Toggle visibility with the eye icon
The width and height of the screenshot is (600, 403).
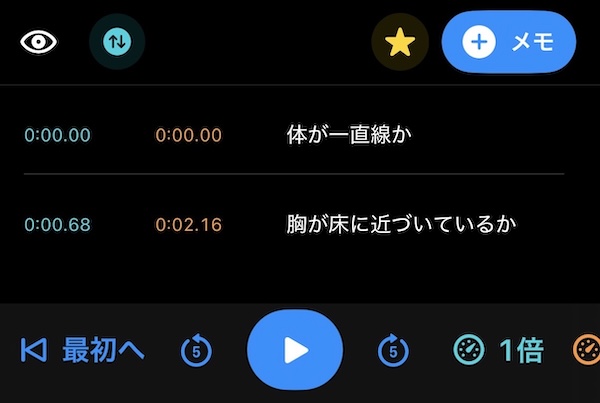(x=39, y=42)
